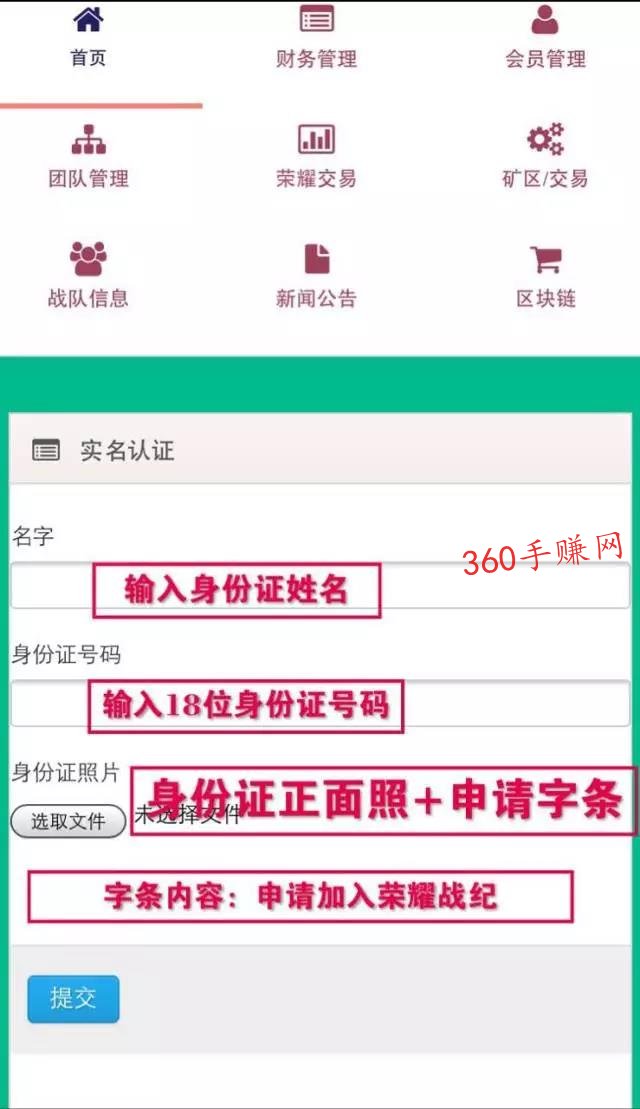Open the 首页 home menu item
Viewport: 640px width, 1109px height.
[88, 38]
